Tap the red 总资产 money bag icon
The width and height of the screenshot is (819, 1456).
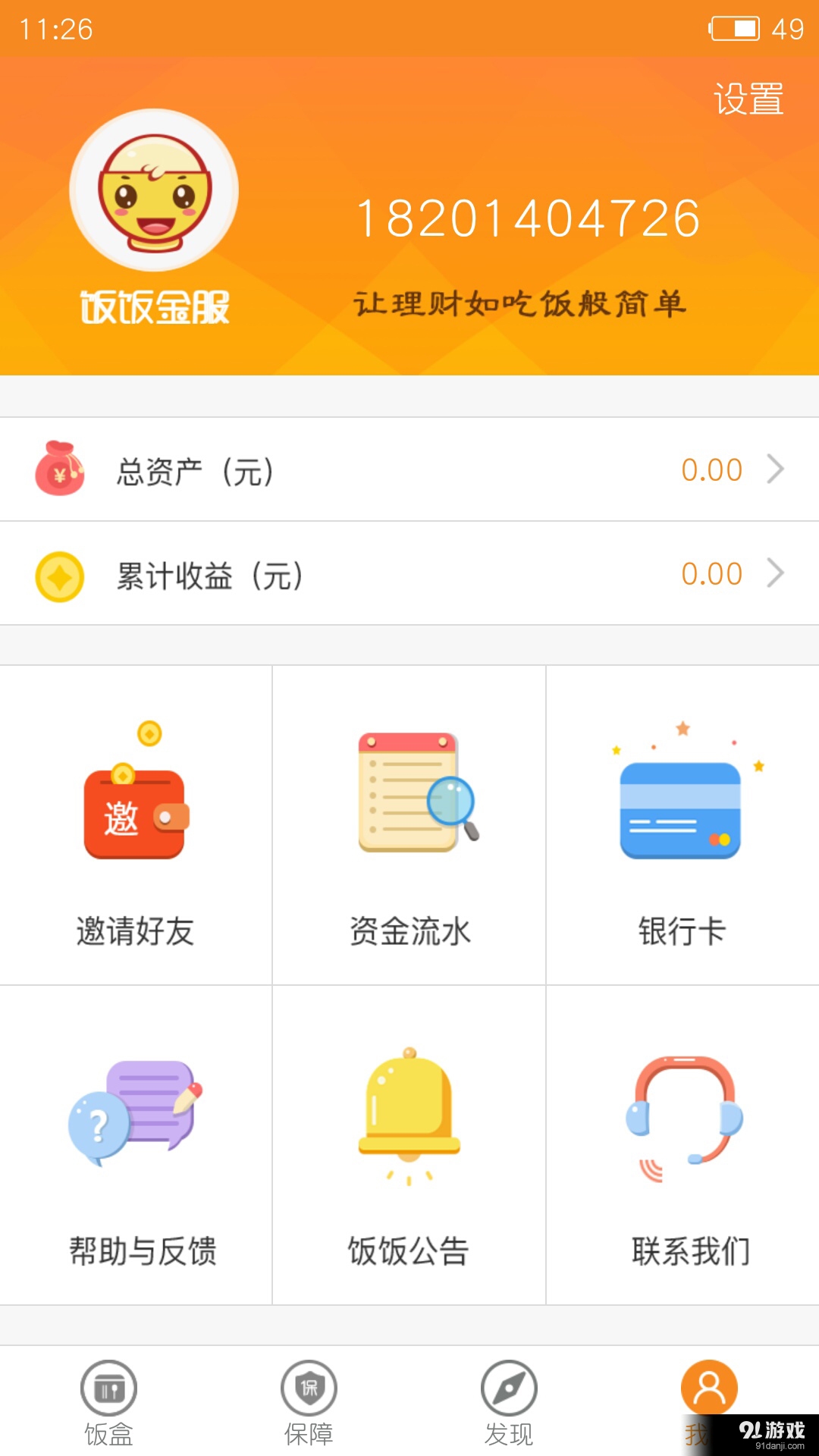click(61, 469)
